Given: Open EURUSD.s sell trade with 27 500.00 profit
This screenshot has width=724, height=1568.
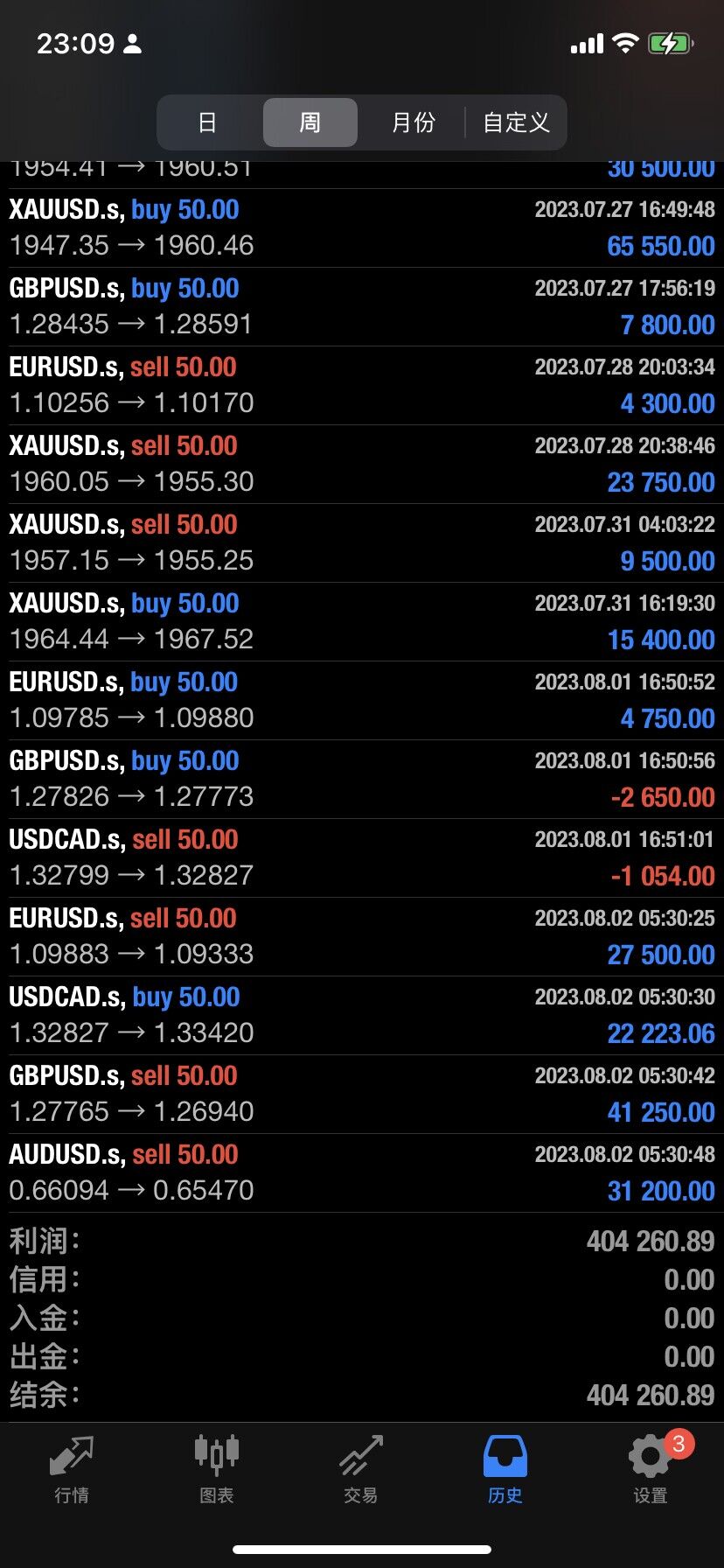Looking at the screenshot, I should [362, 936].
